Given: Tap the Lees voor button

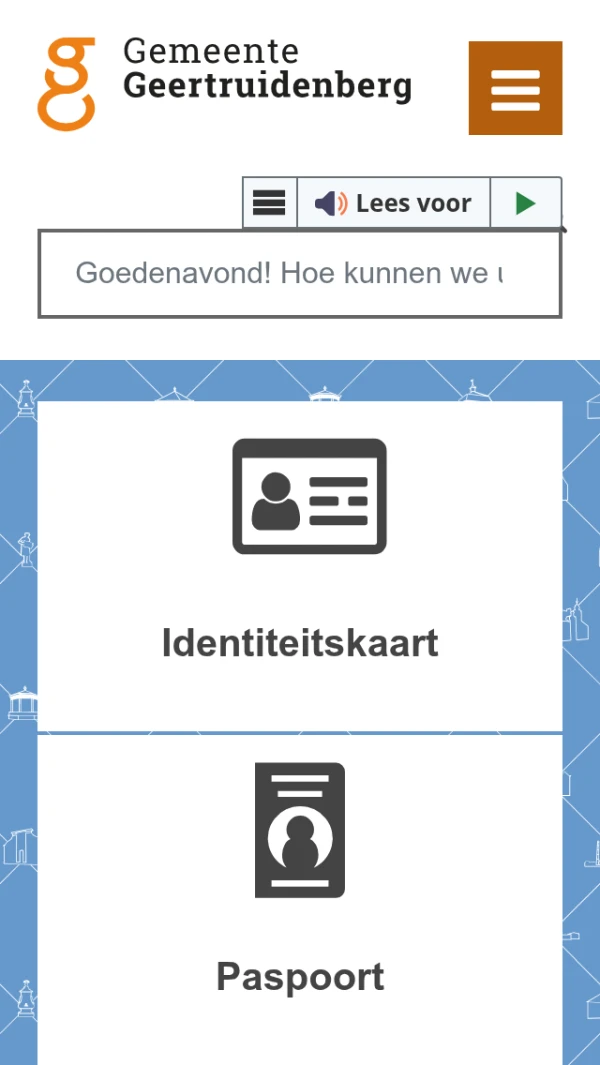Looking at the screenshot, I should (394, 203).
